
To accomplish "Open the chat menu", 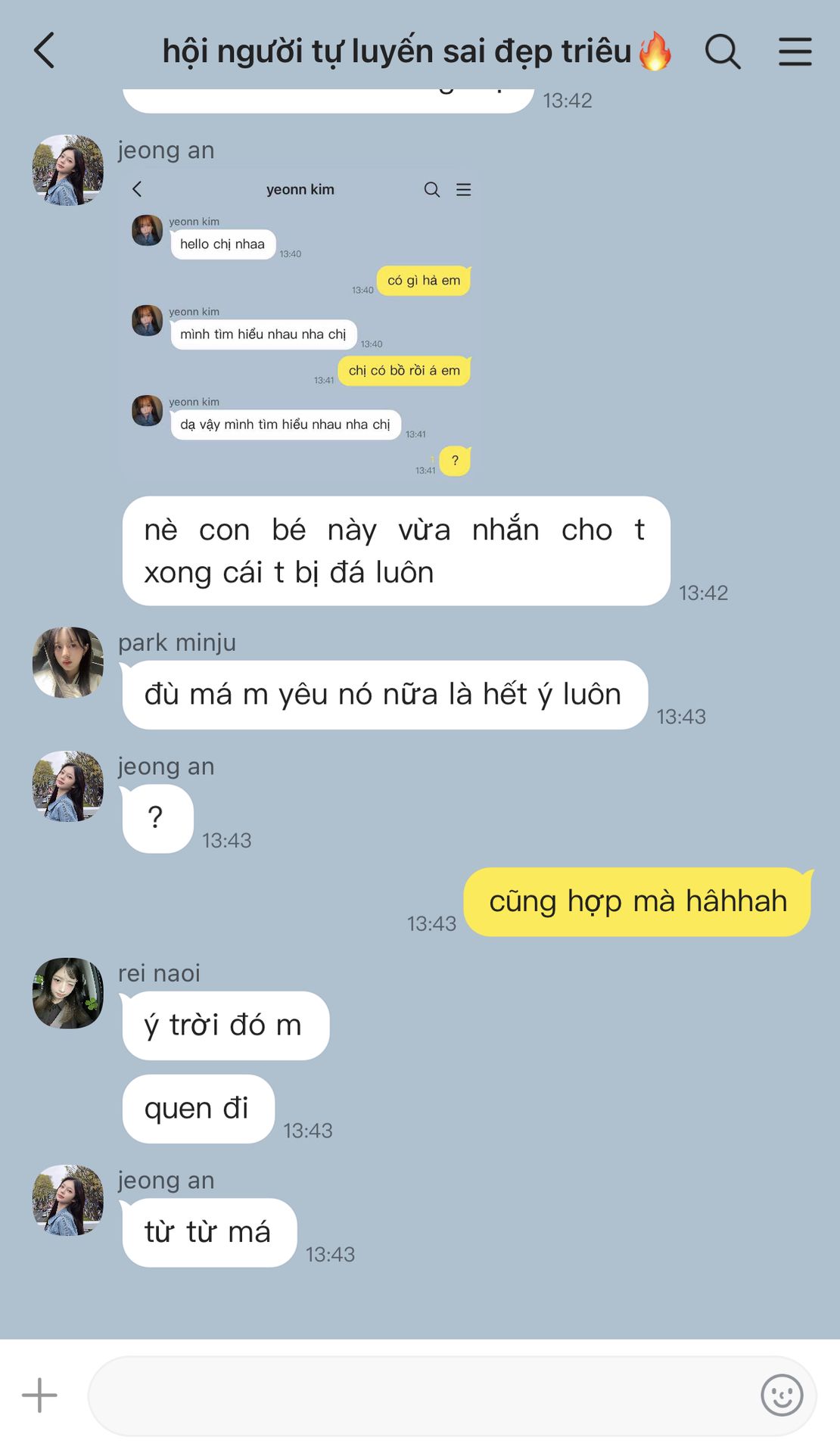I will (x=795, y=51).
